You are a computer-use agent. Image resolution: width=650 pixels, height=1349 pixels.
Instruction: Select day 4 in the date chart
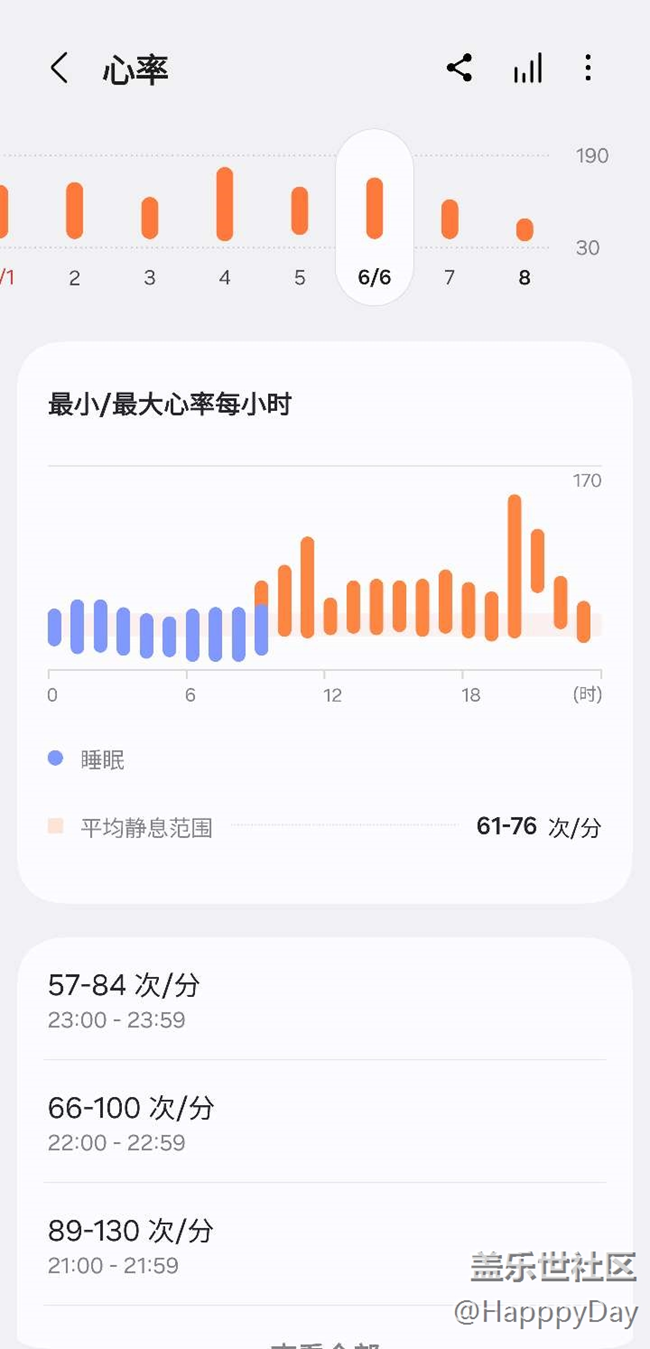point(224,220)
